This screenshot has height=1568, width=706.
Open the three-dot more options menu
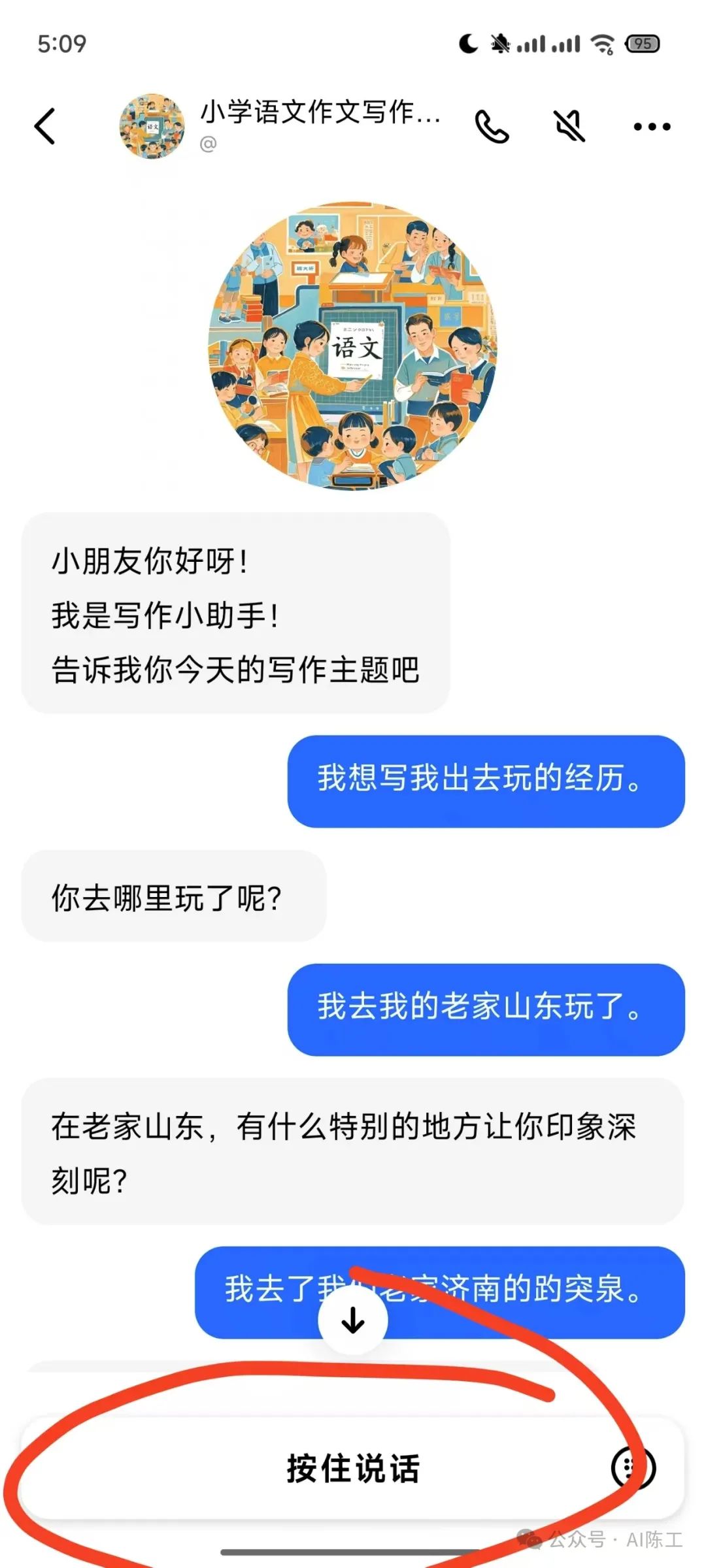(652, 127)
